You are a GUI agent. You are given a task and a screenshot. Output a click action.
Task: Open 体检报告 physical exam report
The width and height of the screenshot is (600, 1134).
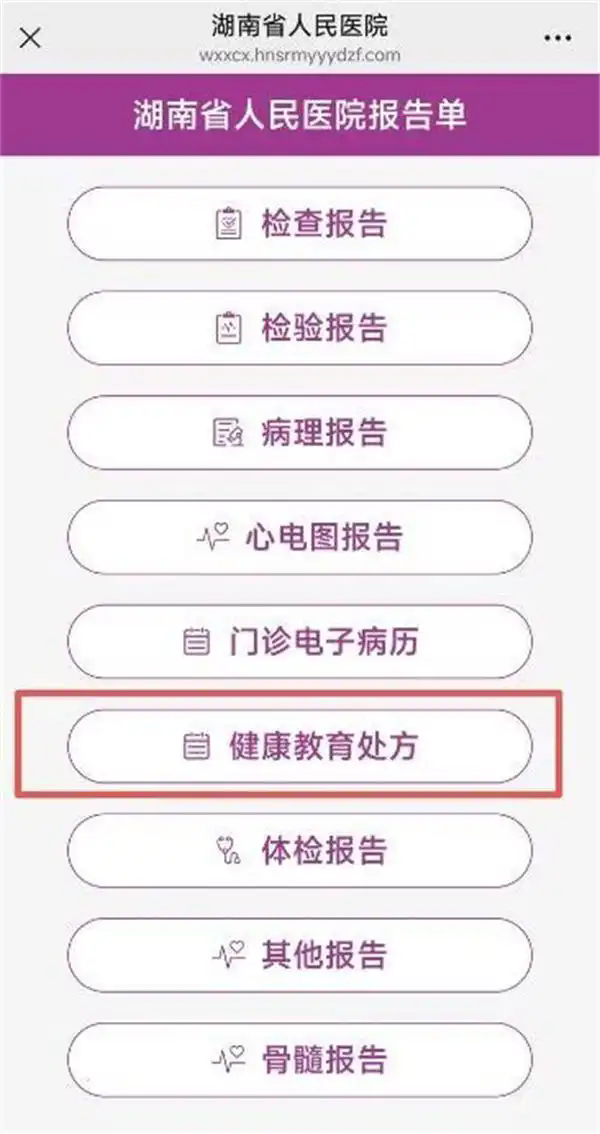coord(299,851)
